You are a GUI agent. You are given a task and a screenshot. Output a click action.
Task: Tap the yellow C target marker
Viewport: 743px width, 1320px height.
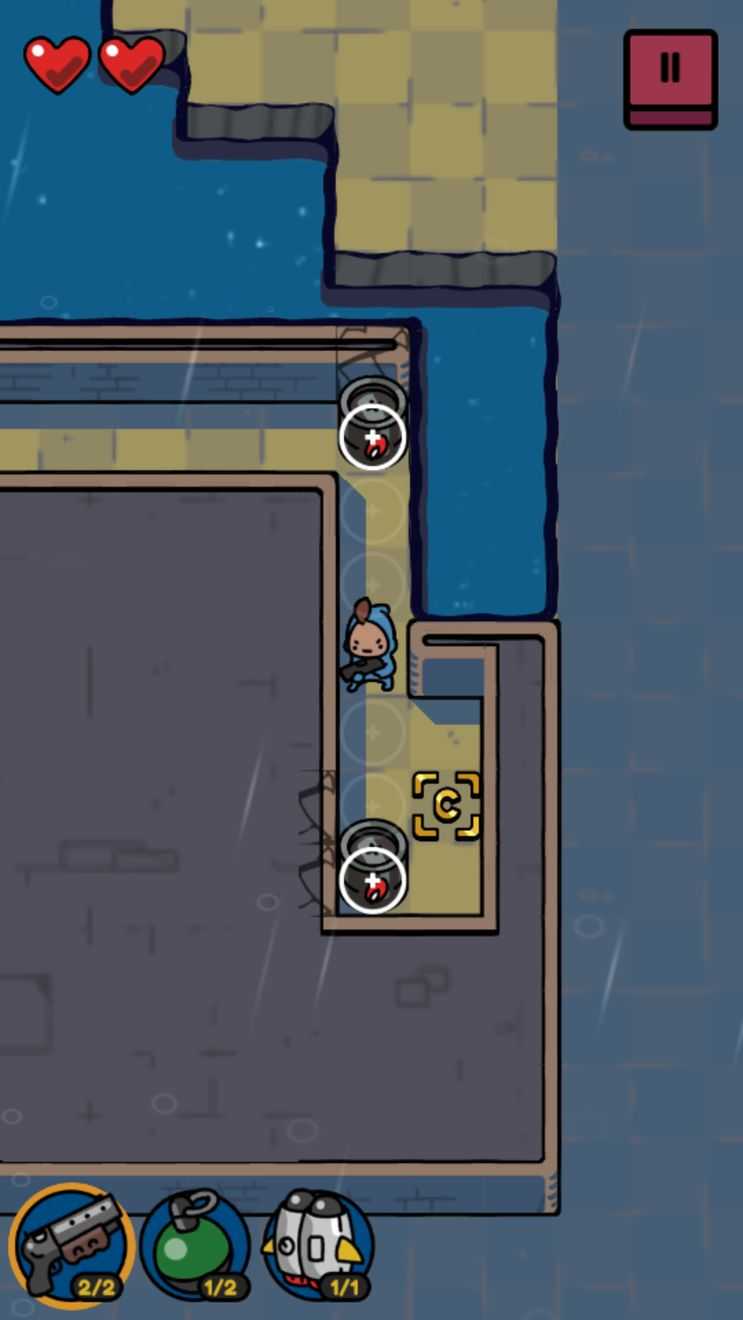(446, 805)
